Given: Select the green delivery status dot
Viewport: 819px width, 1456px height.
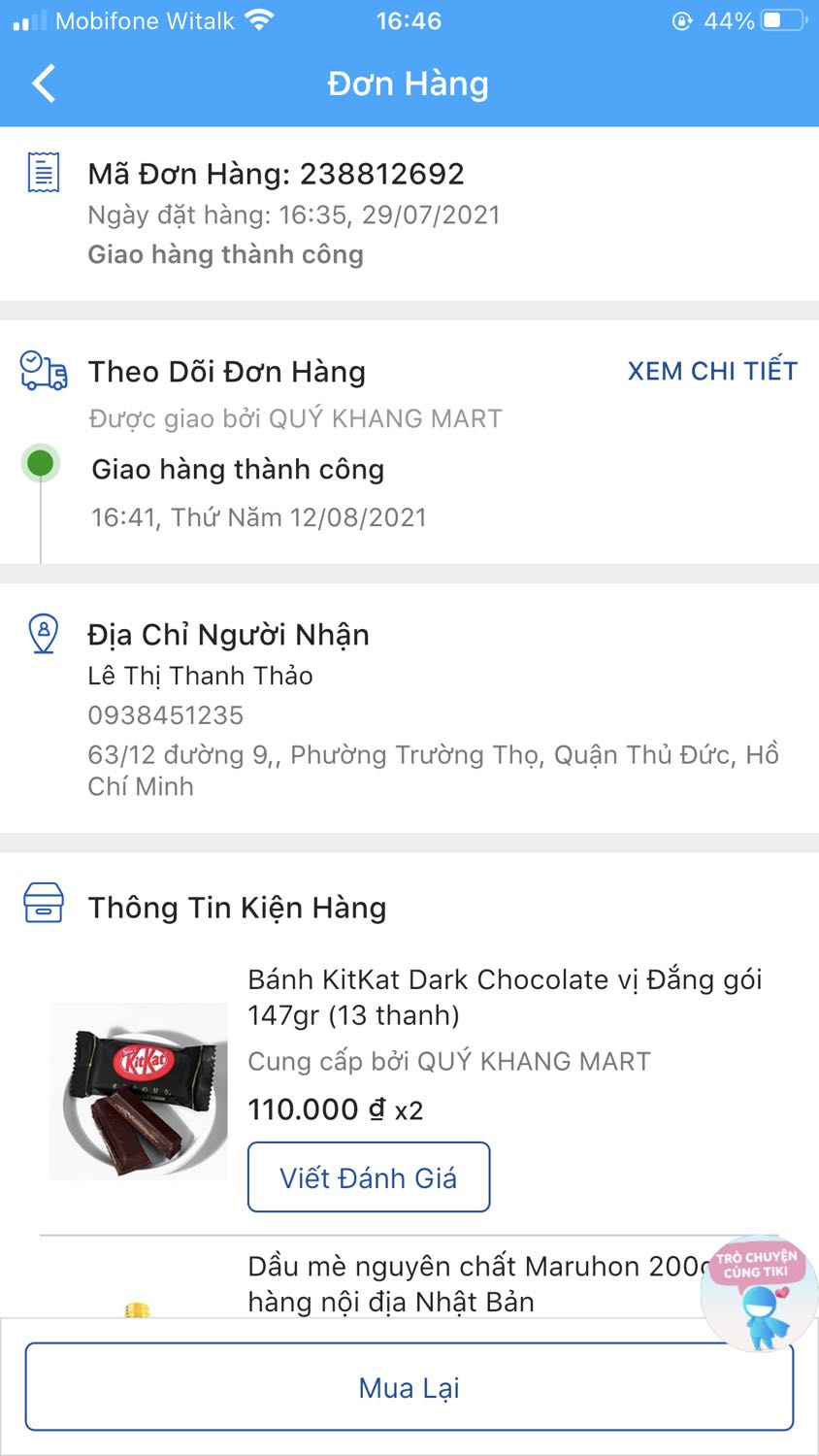Looking at the screenshot, I should 39,463.
